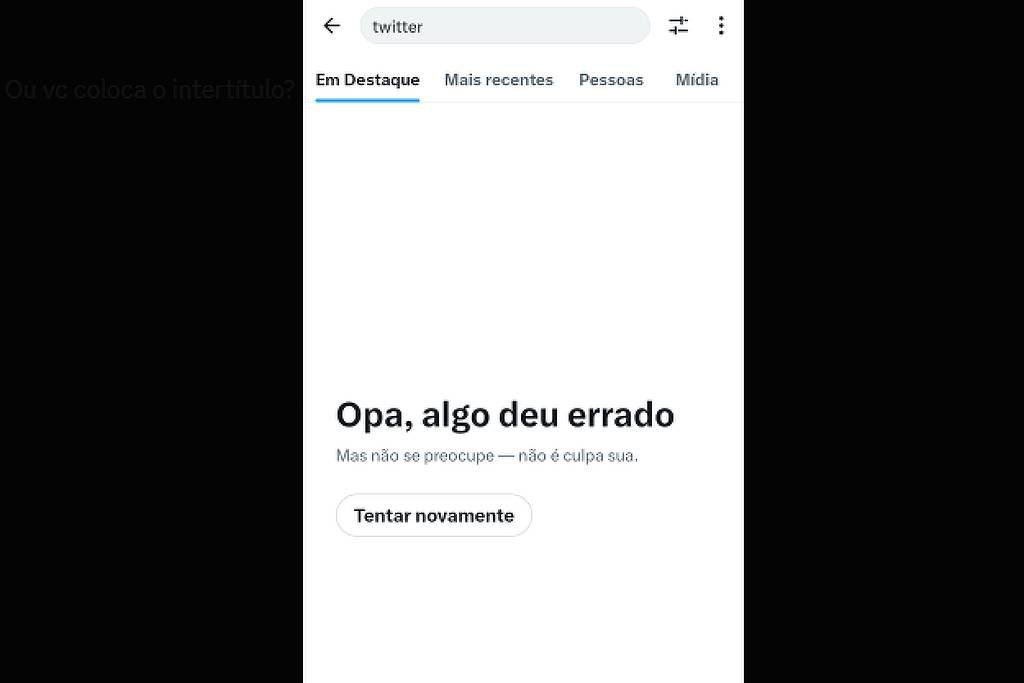Go back using the arrow
The width and height of the screenshot is (1024, 683).
pyautogui.click(x=332, y=26)
